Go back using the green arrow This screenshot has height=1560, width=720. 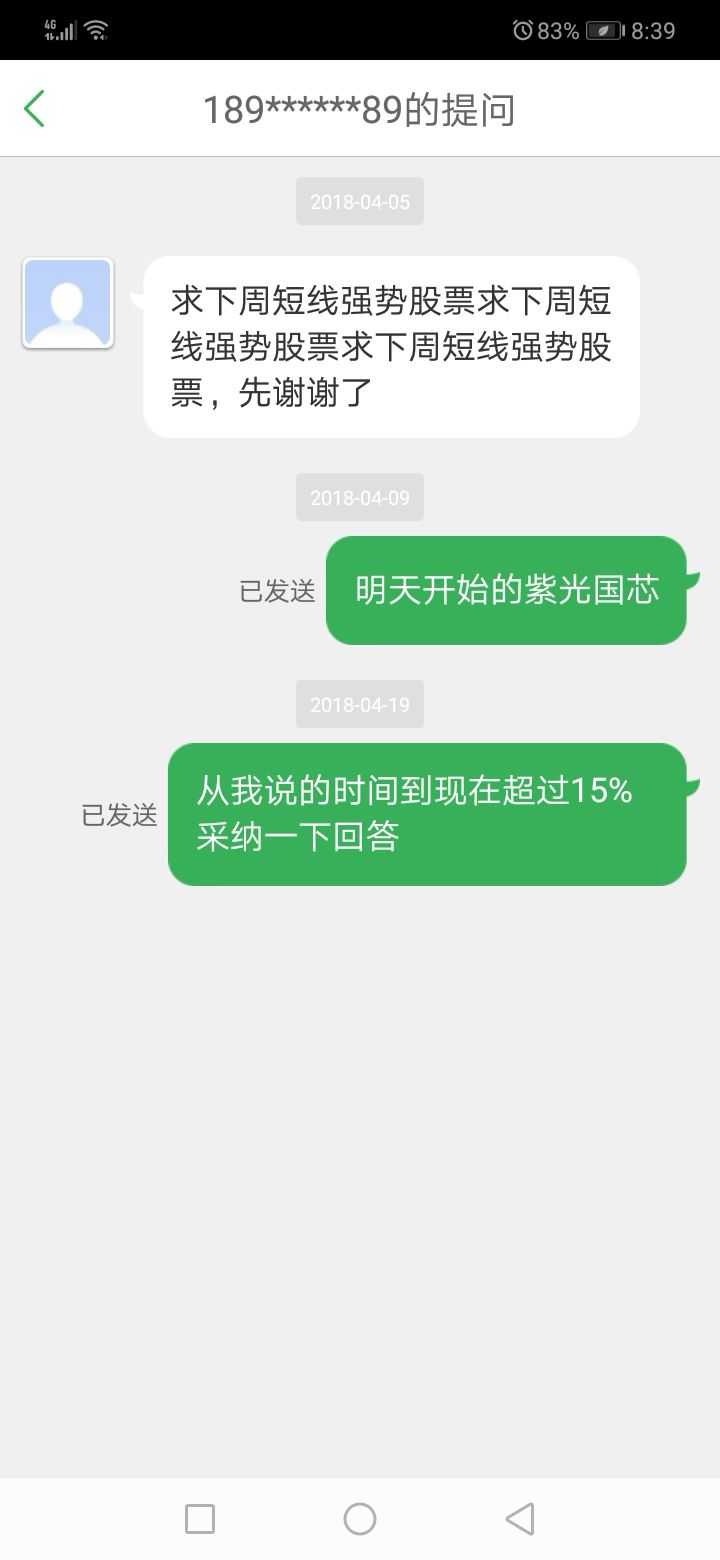pyautogui.click(x=35, y=109)
